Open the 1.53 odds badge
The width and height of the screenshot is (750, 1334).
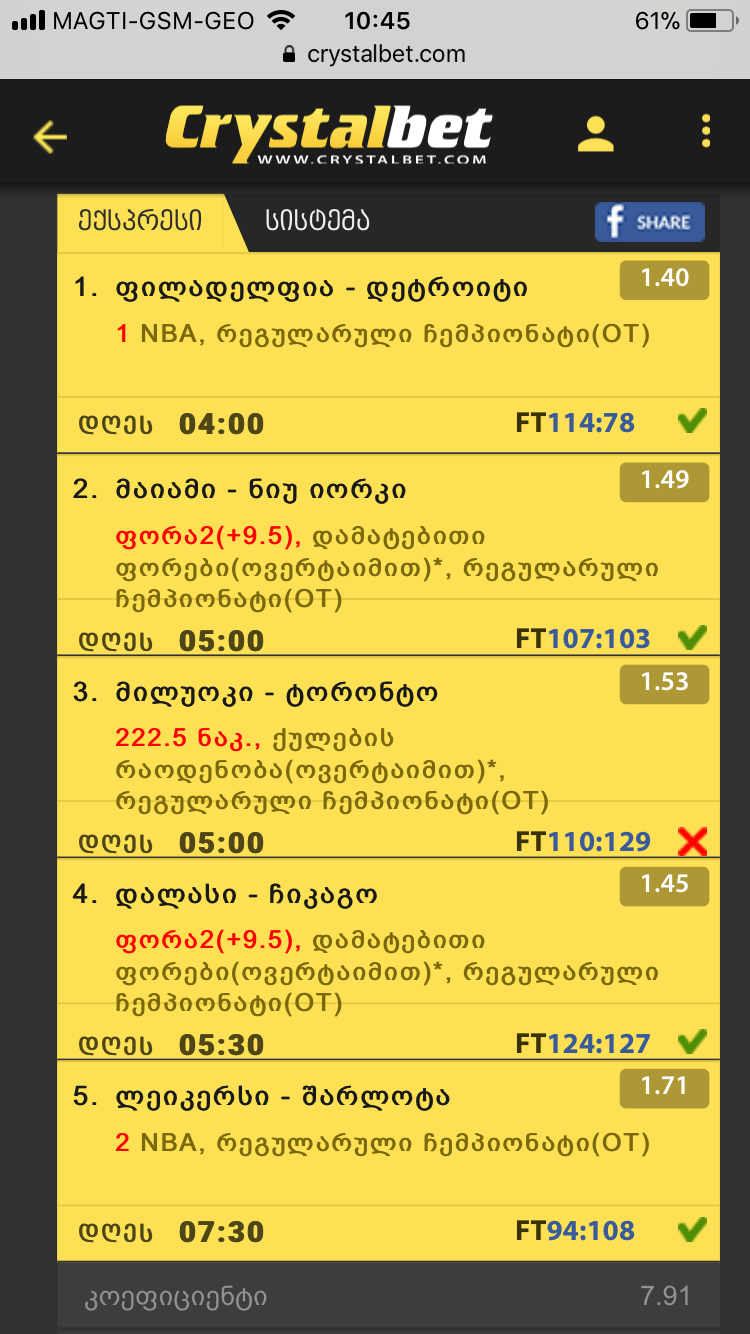point(664,684)
